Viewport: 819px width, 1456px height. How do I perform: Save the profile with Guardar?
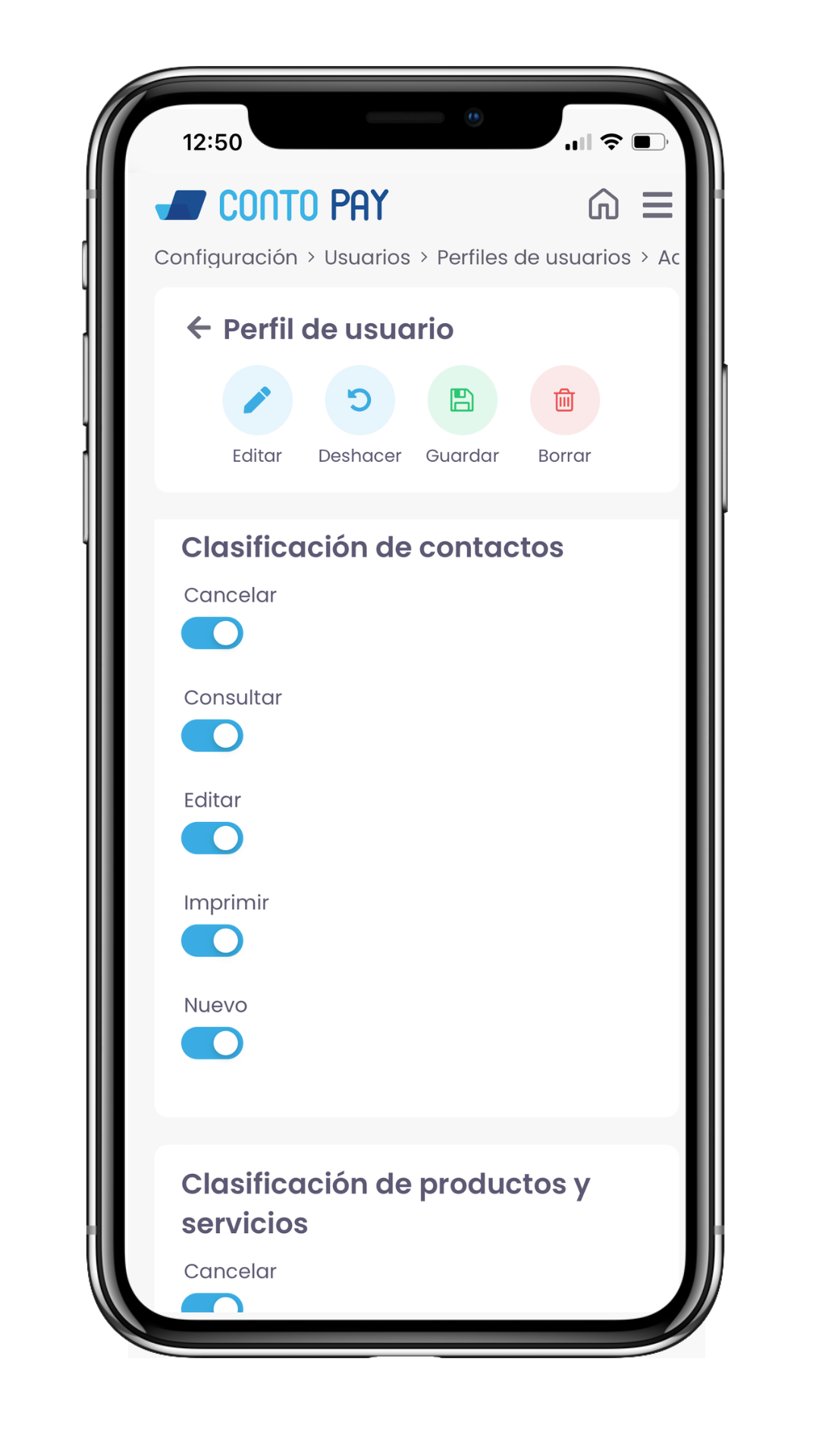[462, 400]
